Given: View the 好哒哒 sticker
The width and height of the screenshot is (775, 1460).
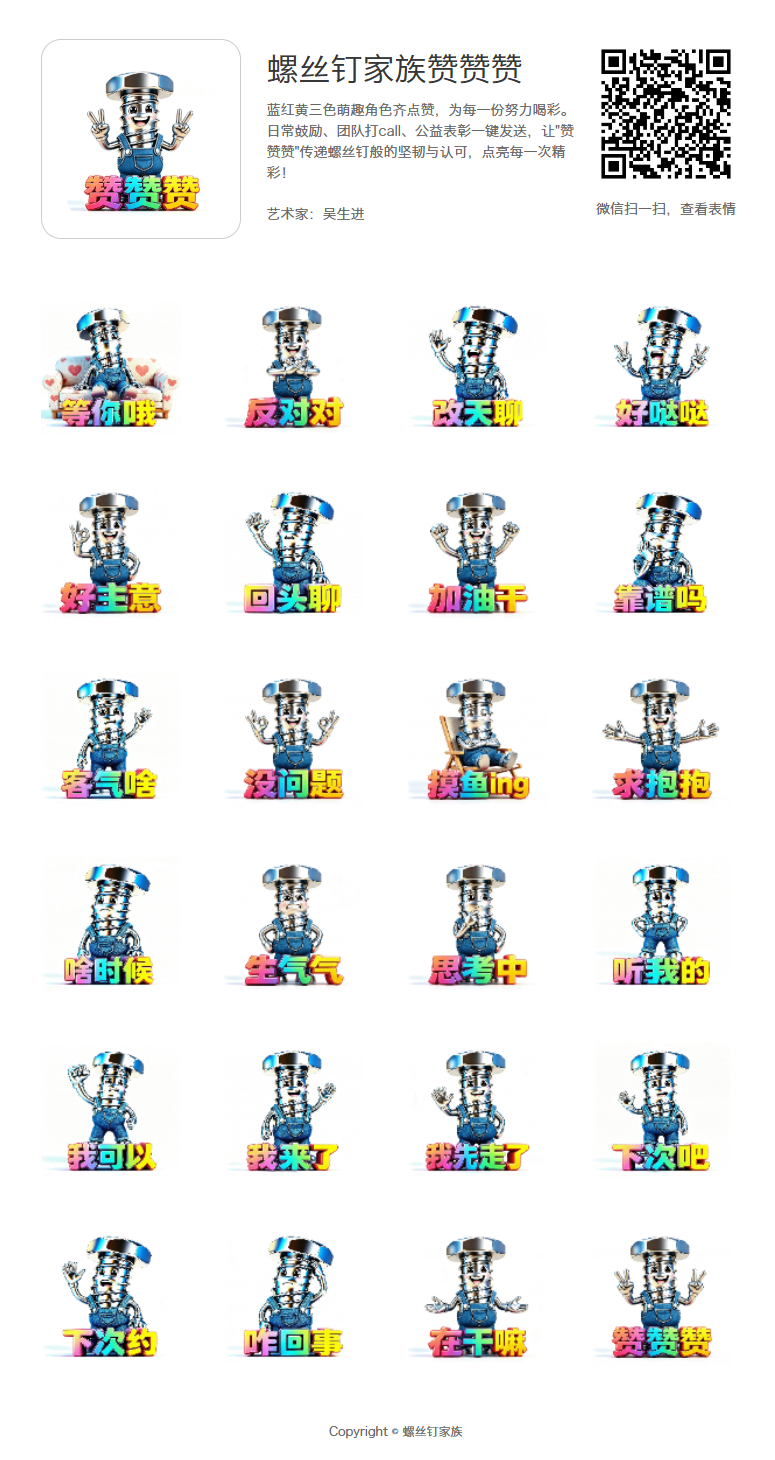Looking at the screenshot, I should click(662, 368).
